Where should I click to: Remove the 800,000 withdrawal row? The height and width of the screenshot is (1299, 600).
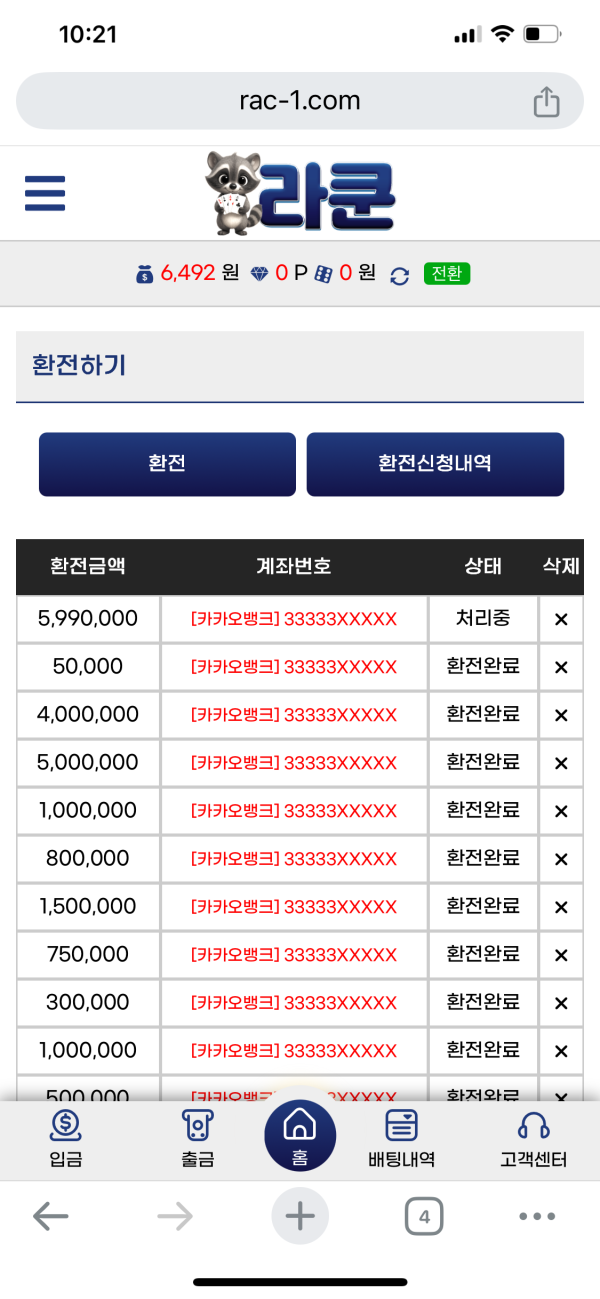click(561, 860)
